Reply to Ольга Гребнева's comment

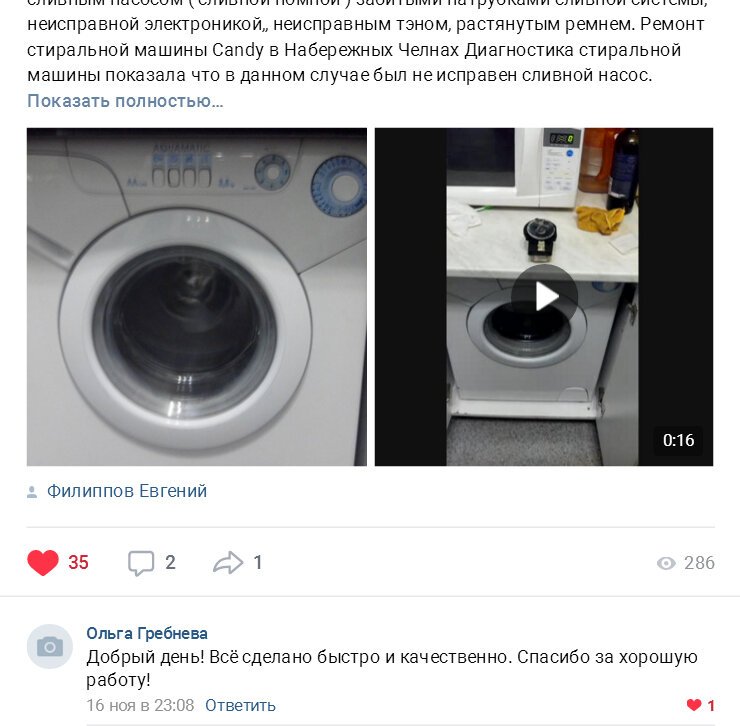tap(240, 706)
